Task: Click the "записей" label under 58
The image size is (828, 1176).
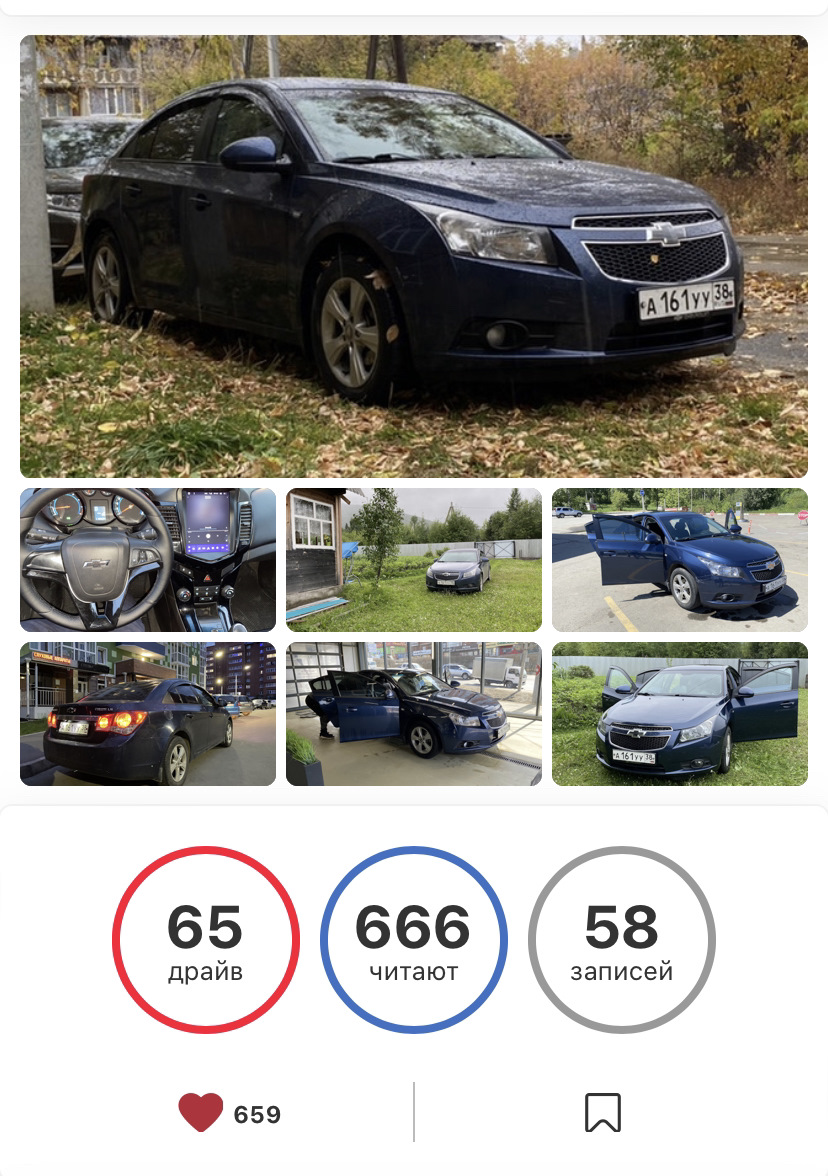Action: pyautogui.click(x=621, y=970)
